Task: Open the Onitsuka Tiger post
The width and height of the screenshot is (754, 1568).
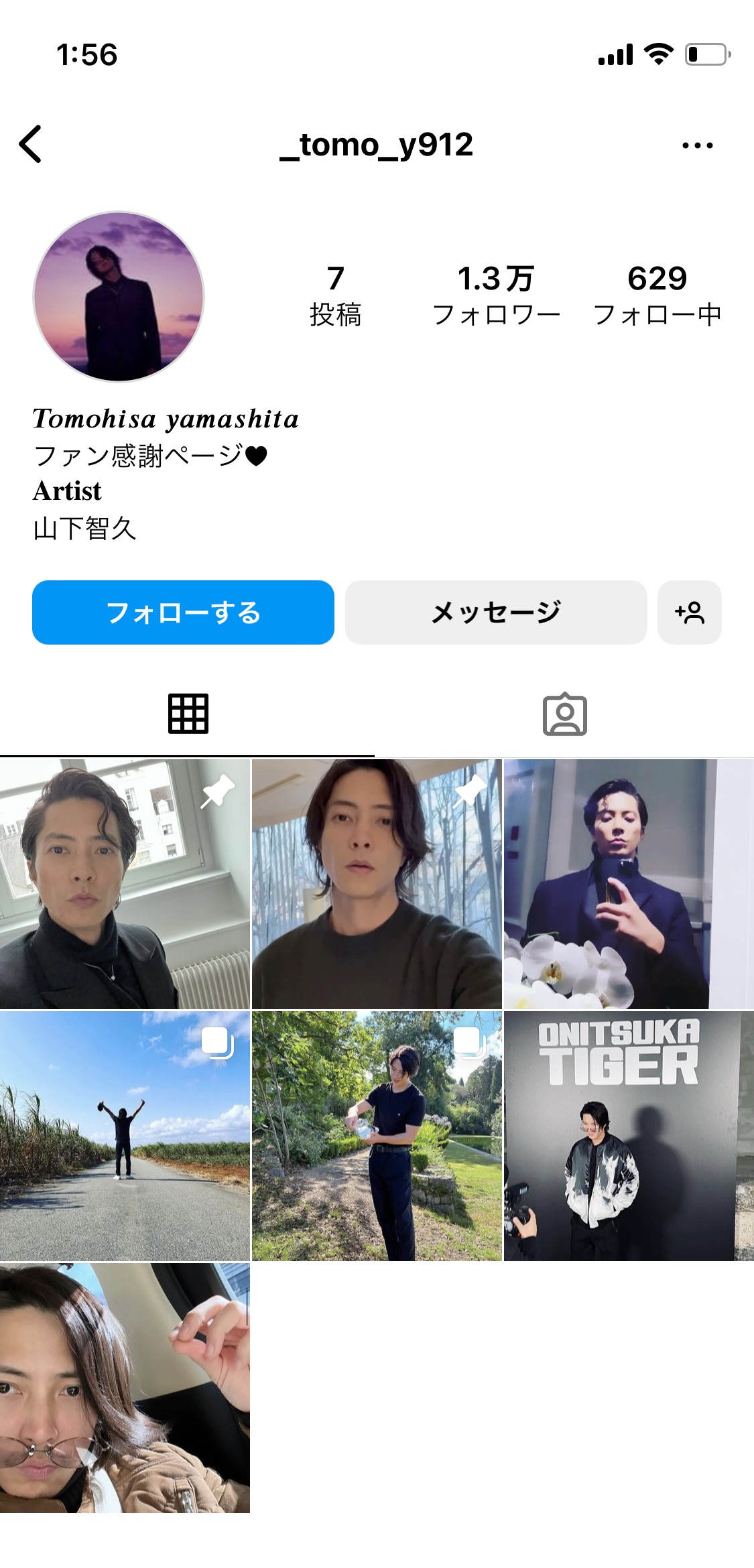Action: (x=629, y=1136)
